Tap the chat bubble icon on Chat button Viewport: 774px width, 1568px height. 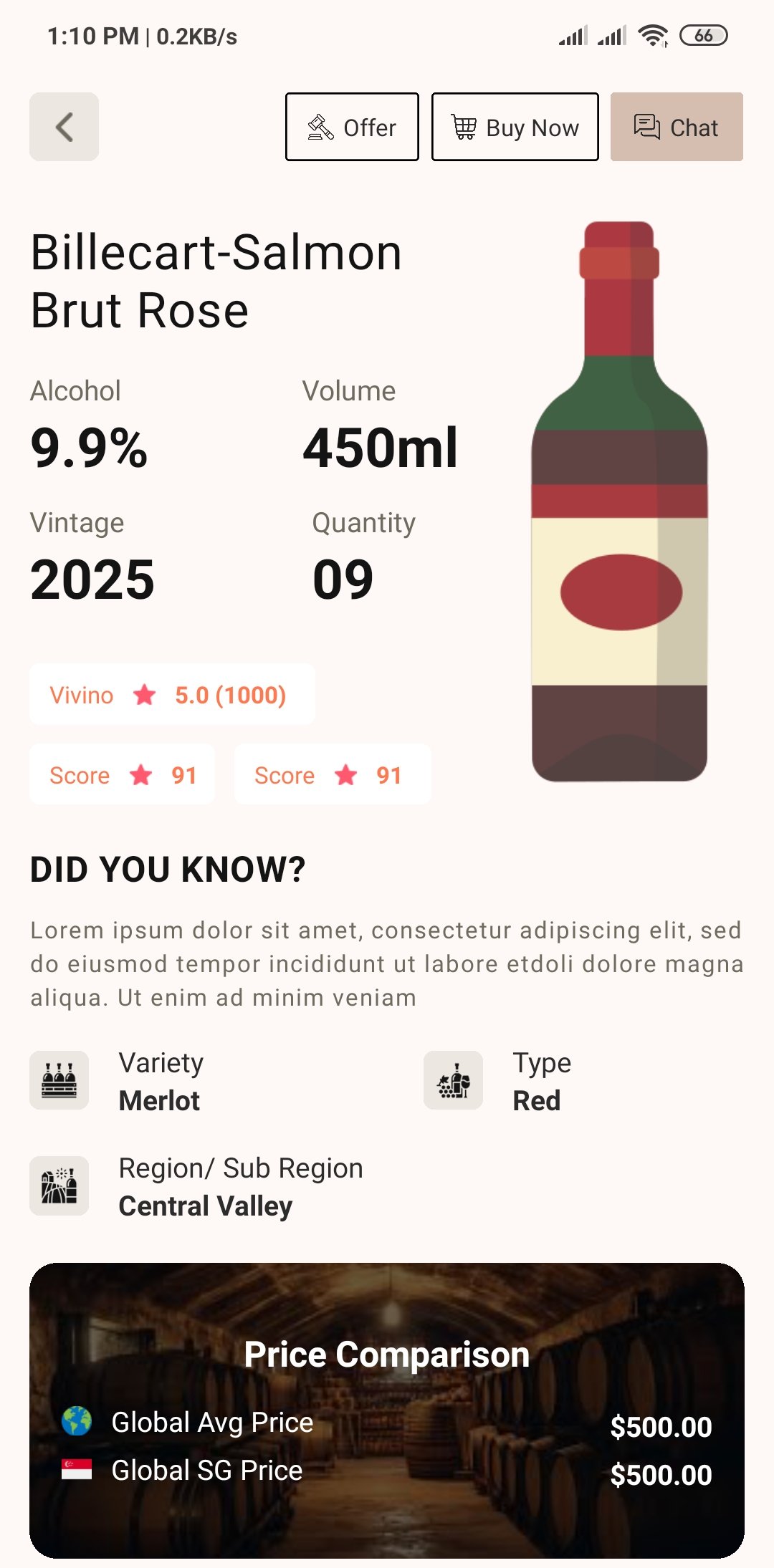[x=647, y=127]
